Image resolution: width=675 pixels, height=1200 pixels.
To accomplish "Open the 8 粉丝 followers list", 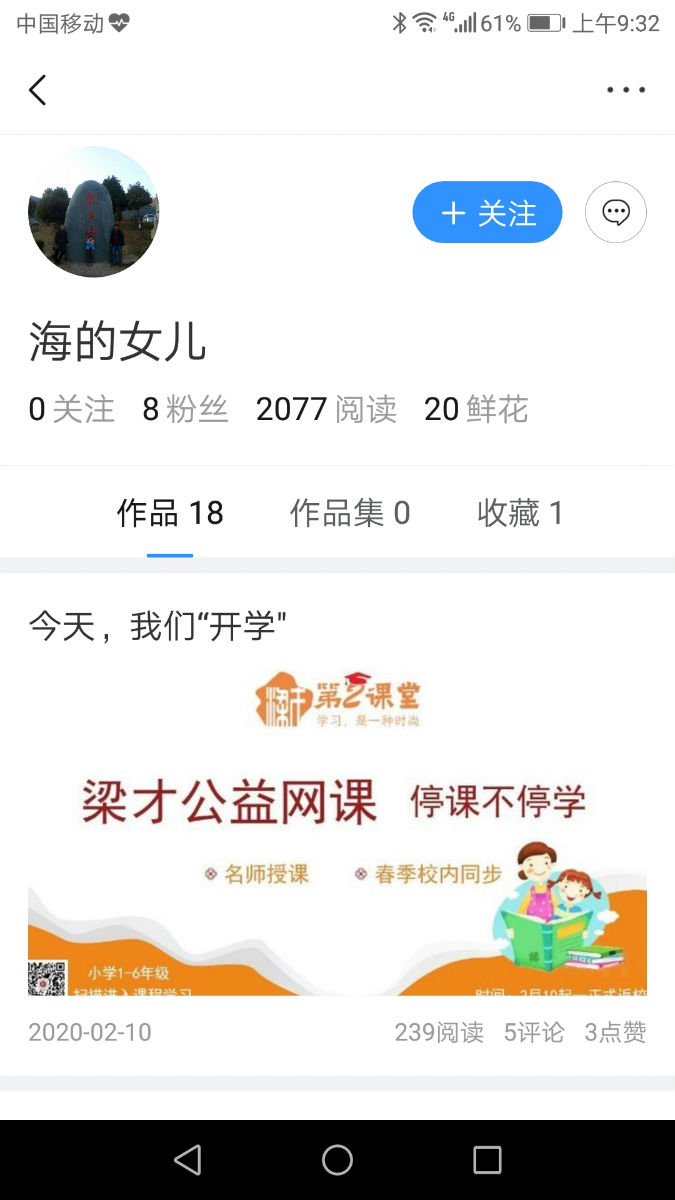I will [x=185, y=409].
